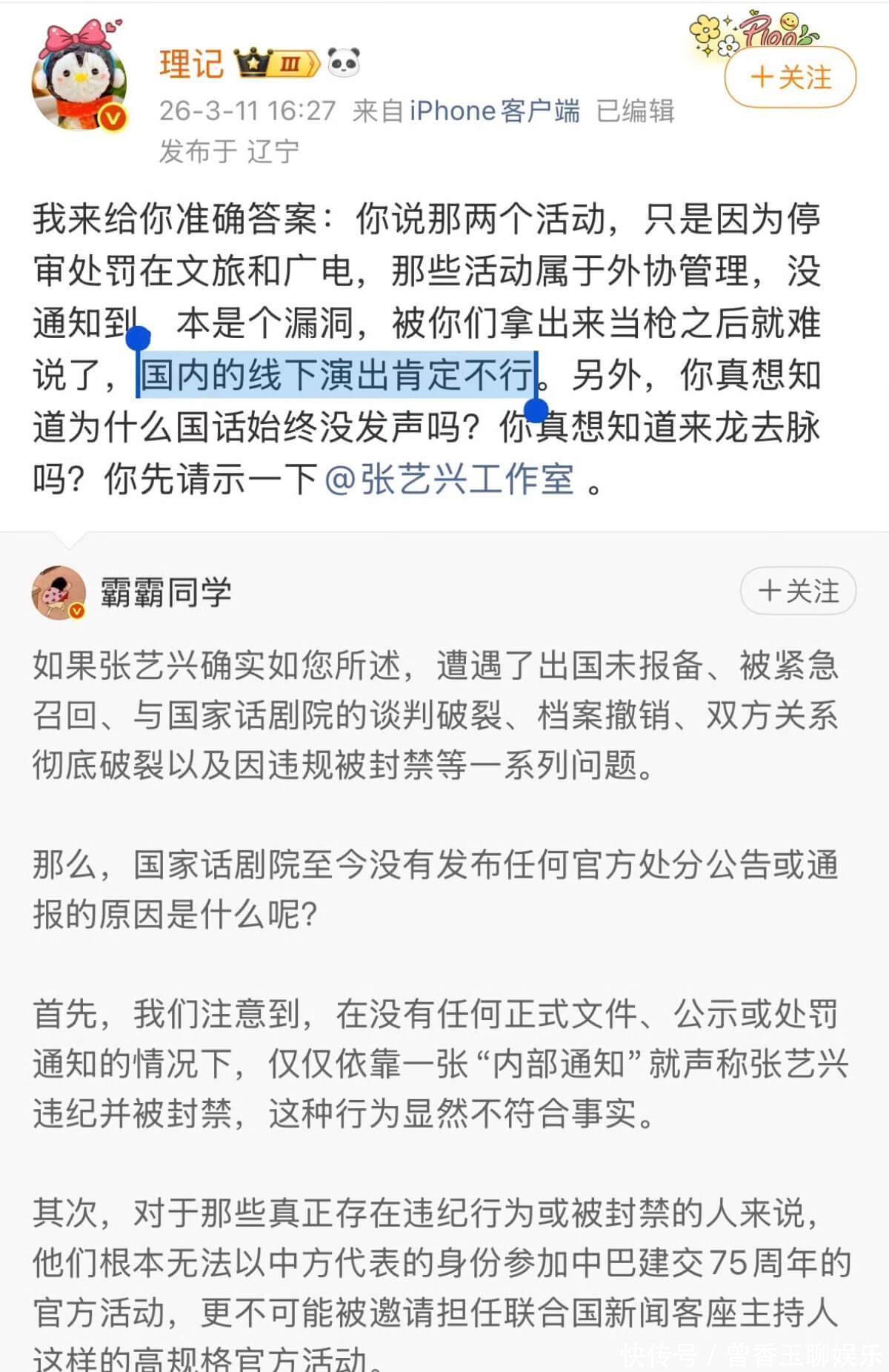The width and height of the screenshot is (889, 1372).
Task: Open the 霸霸同学 username
Action: point(166,592)
